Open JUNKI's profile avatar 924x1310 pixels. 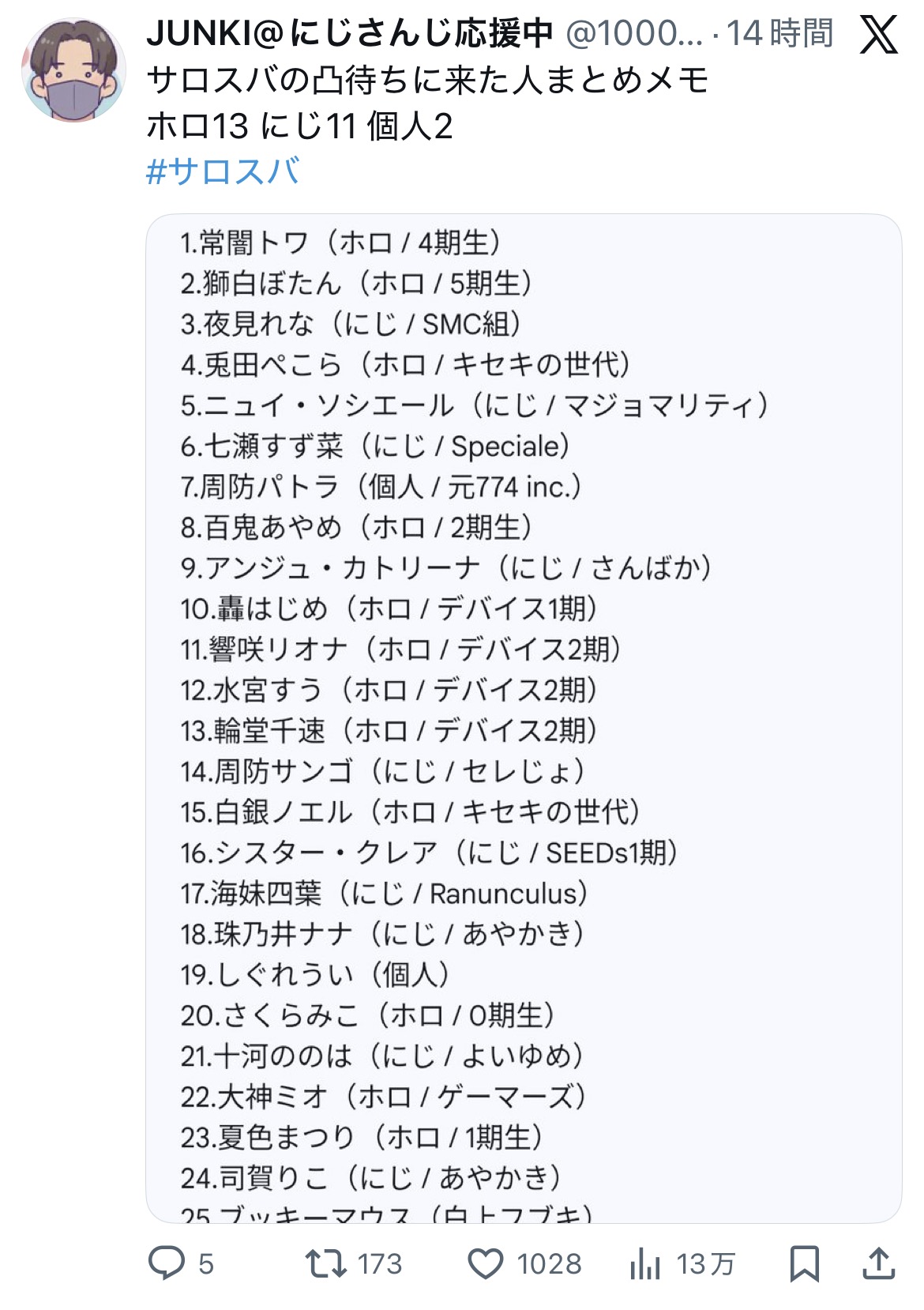73,70
